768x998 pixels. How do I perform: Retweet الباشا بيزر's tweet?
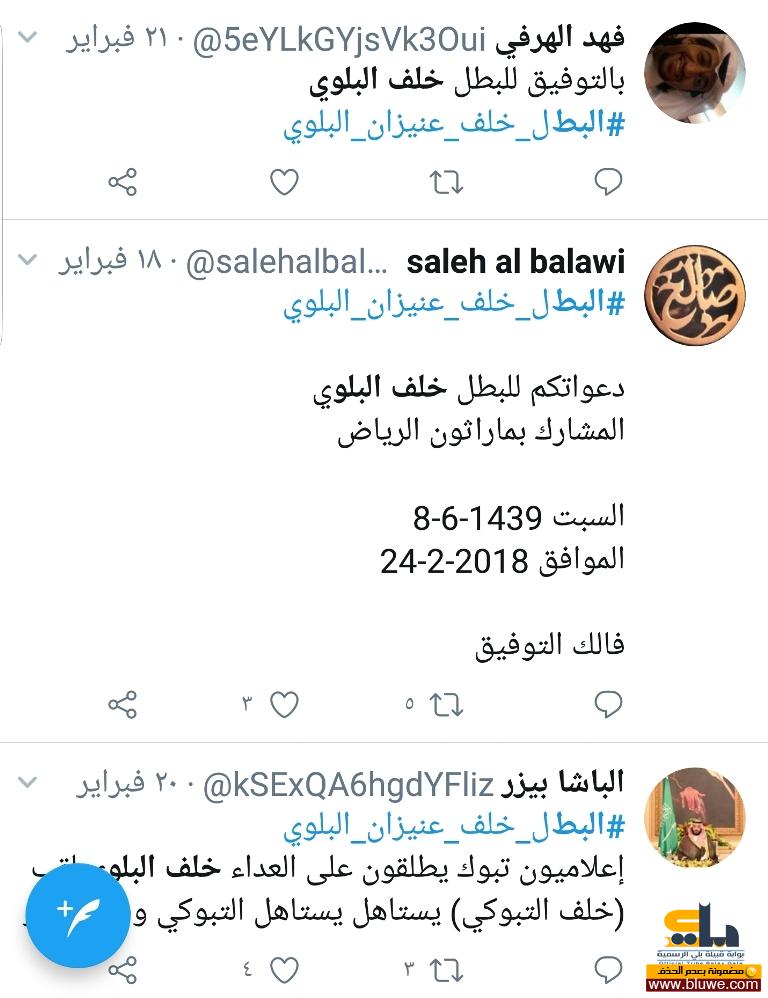(x=446, y=969)
